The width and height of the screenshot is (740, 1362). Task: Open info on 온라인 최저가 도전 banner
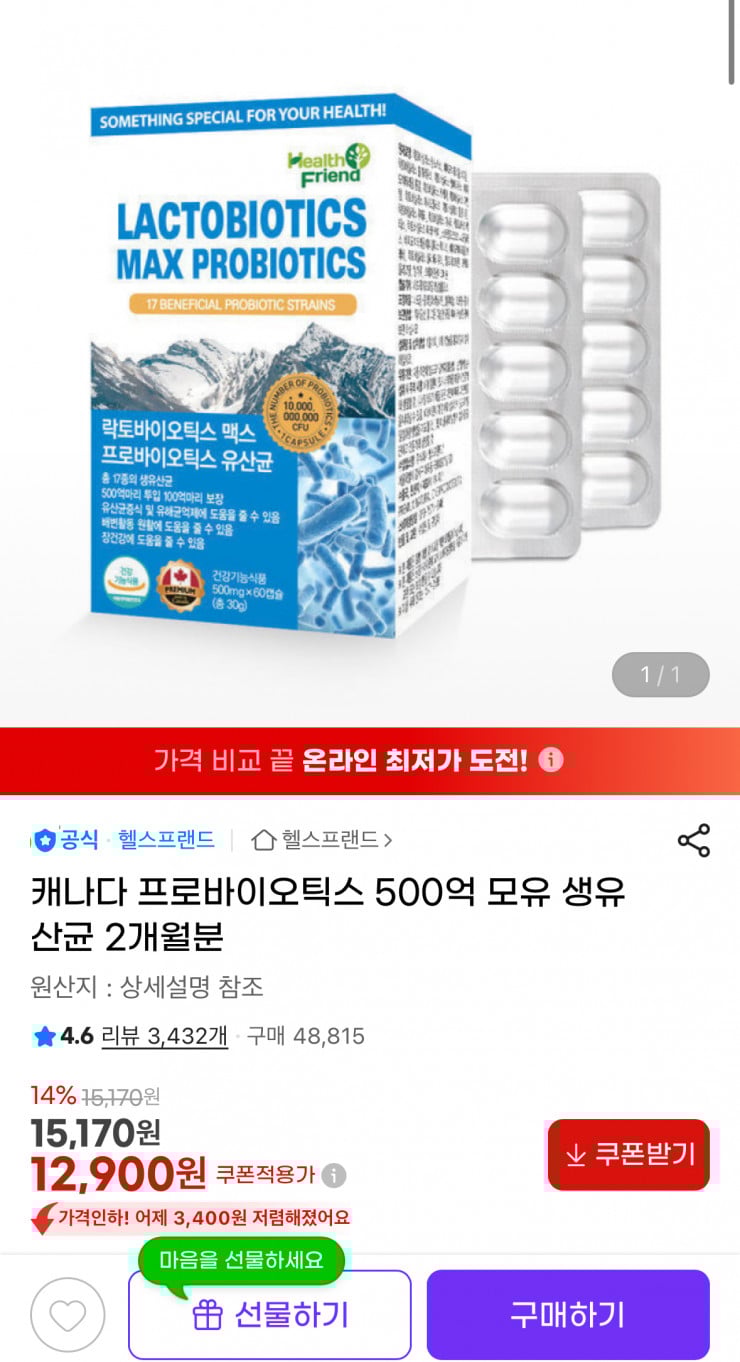[551, 761]
